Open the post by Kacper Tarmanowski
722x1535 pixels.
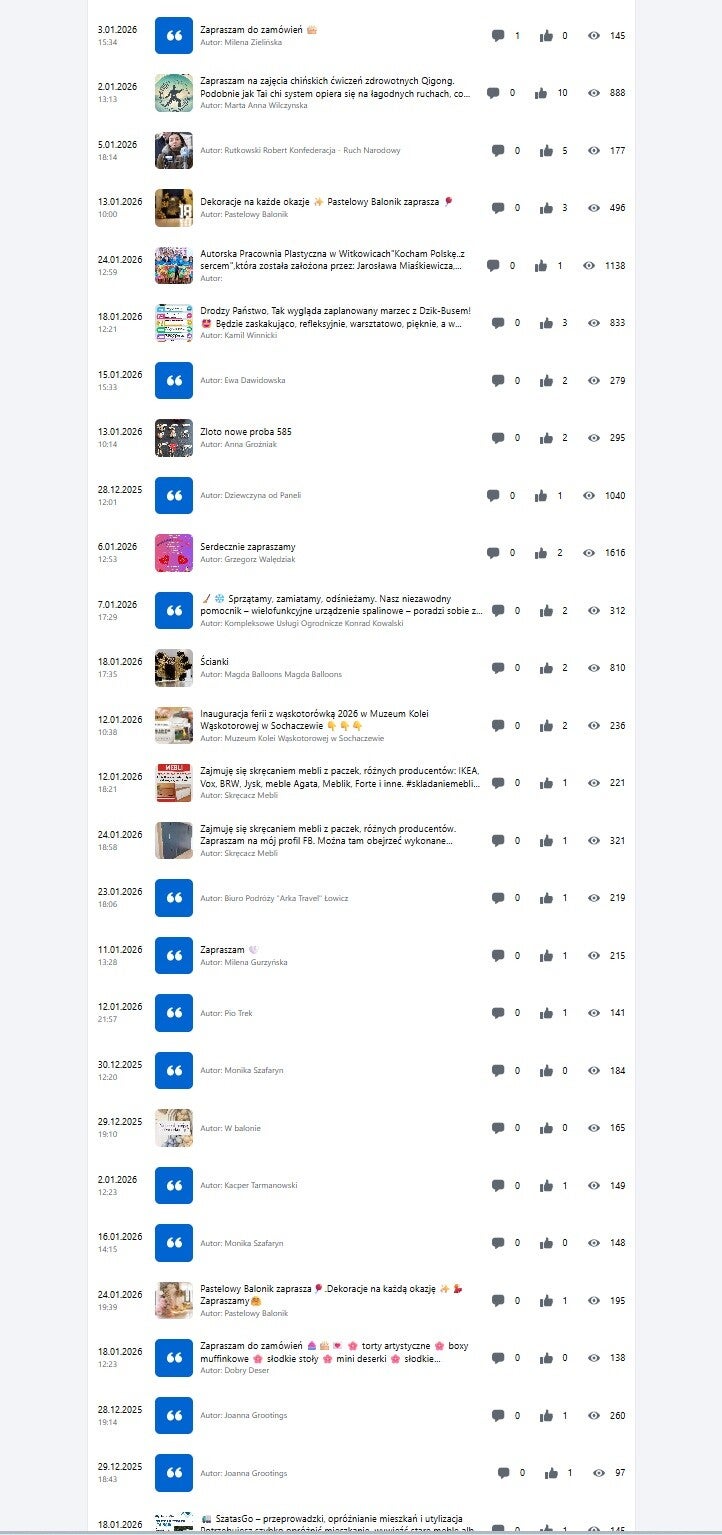point(248,1186)
